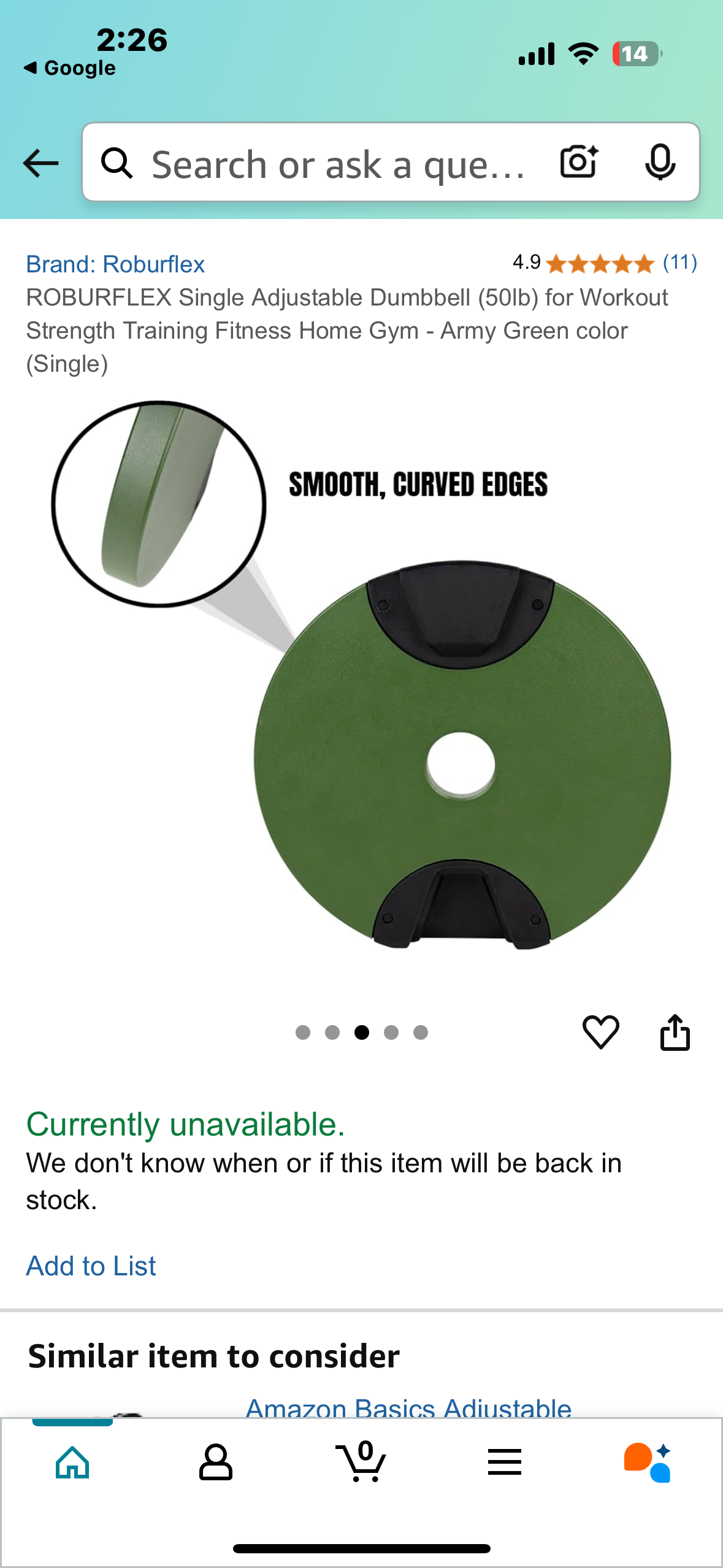
Task: Go to the Home tab
Action: [x=72, y=1462]
